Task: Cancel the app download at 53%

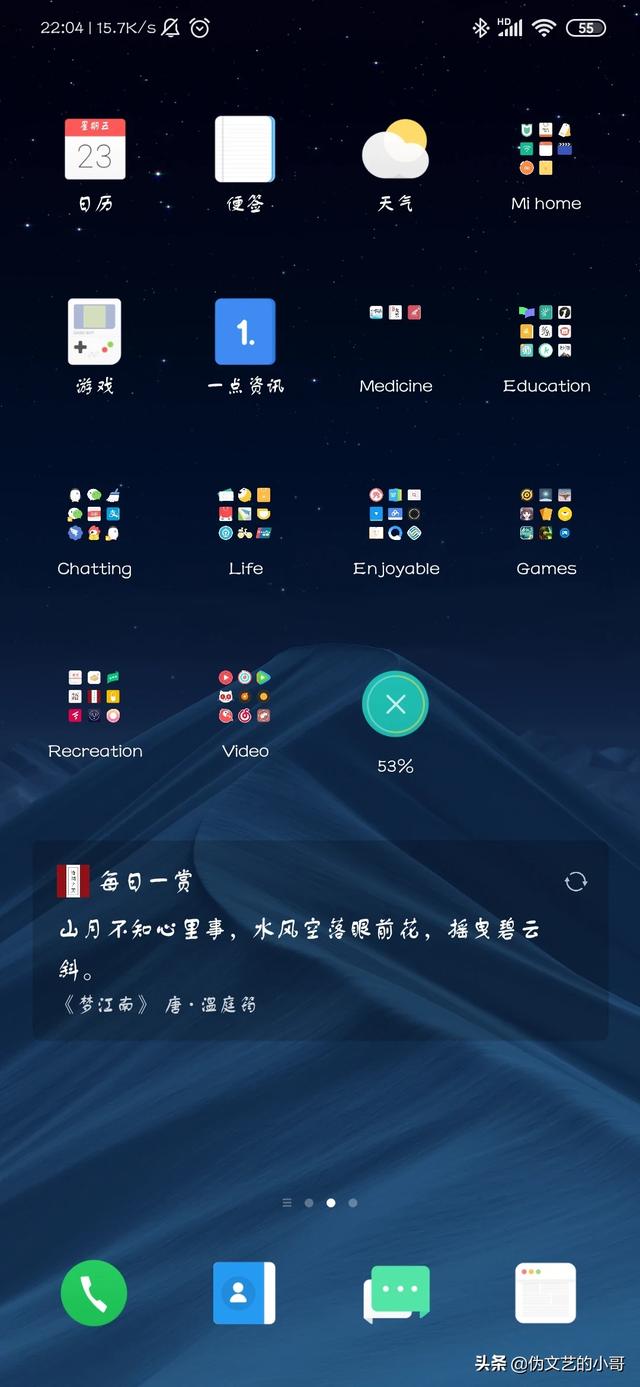Action: [x=395, y=705]
